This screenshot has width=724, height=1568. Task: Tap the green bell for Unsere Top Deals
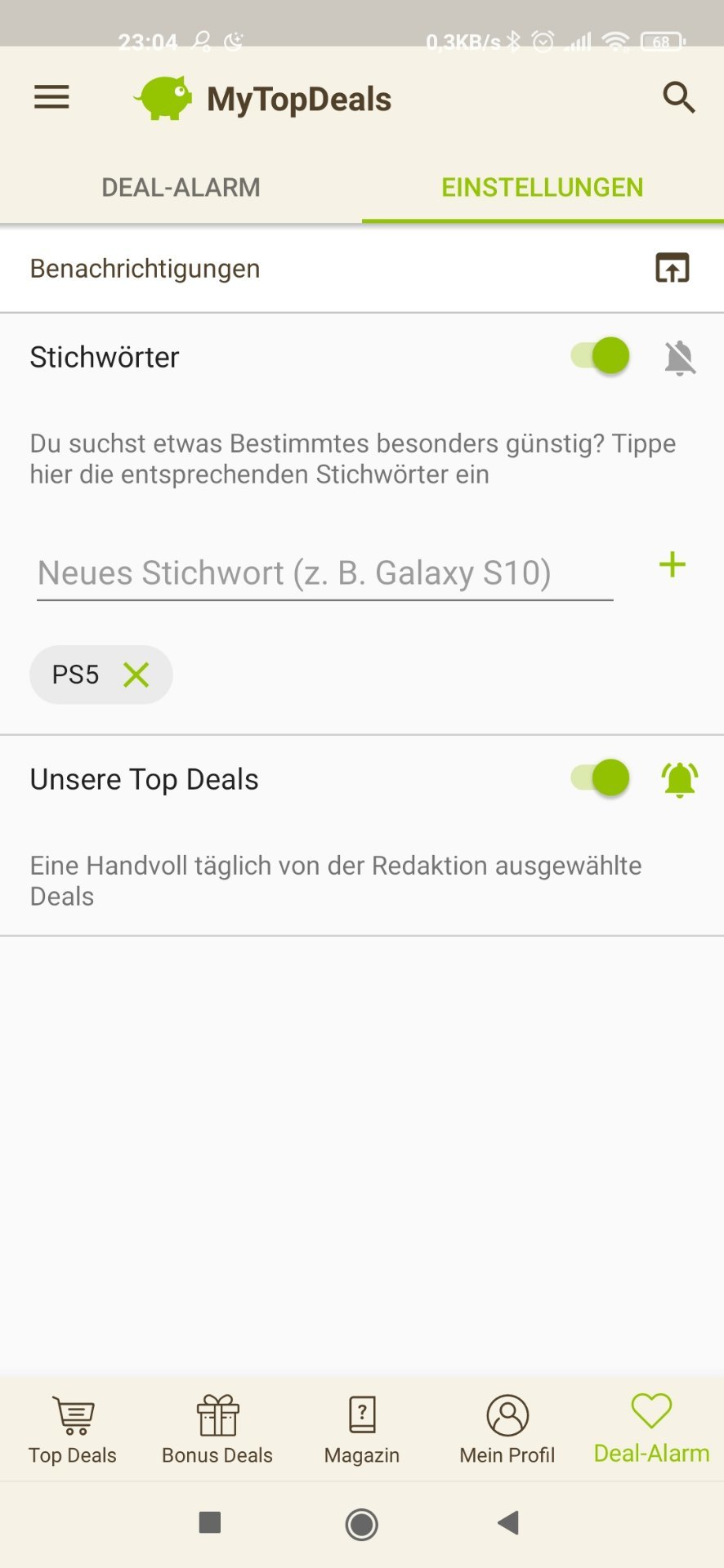(x=679, y=779)
